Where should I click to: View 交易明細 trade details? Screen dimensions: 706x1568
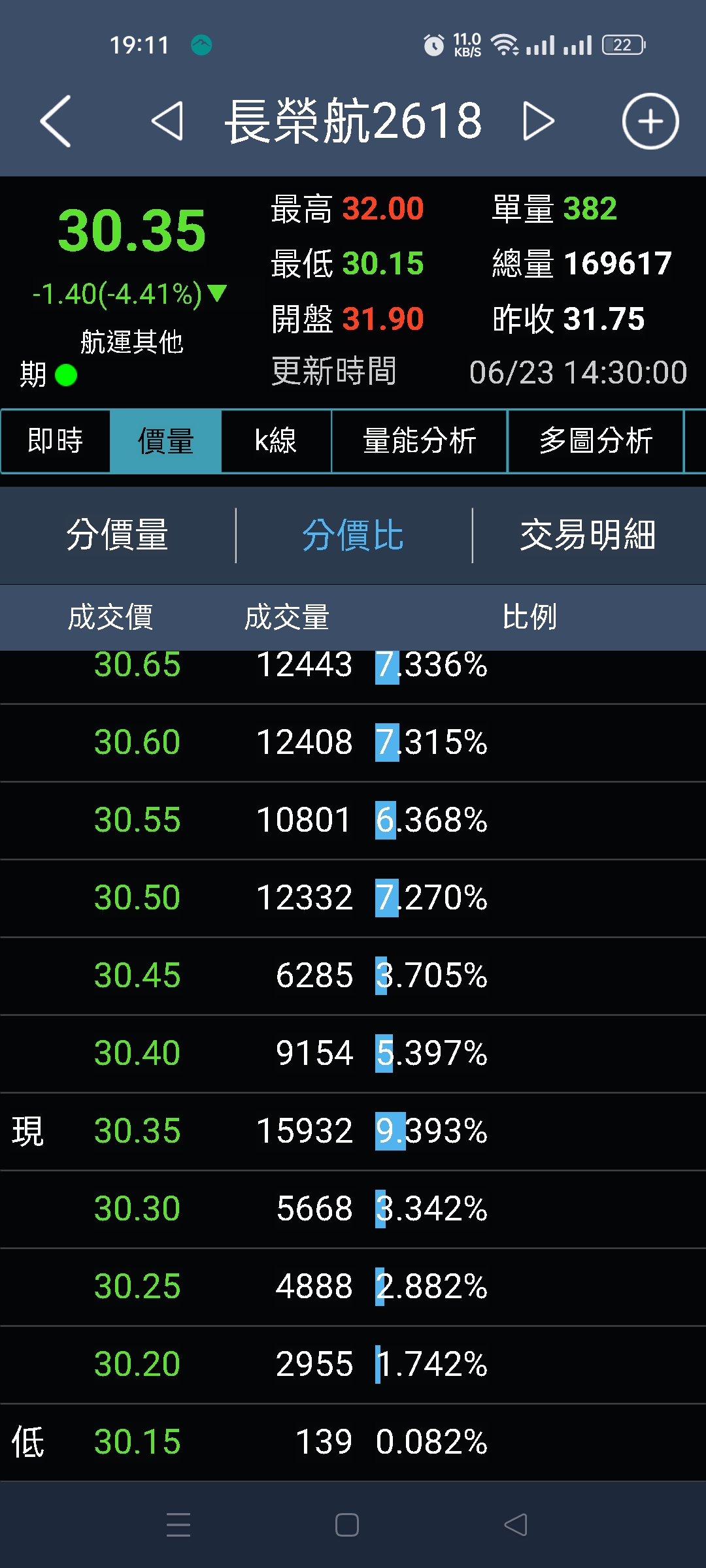pos(588,535)
